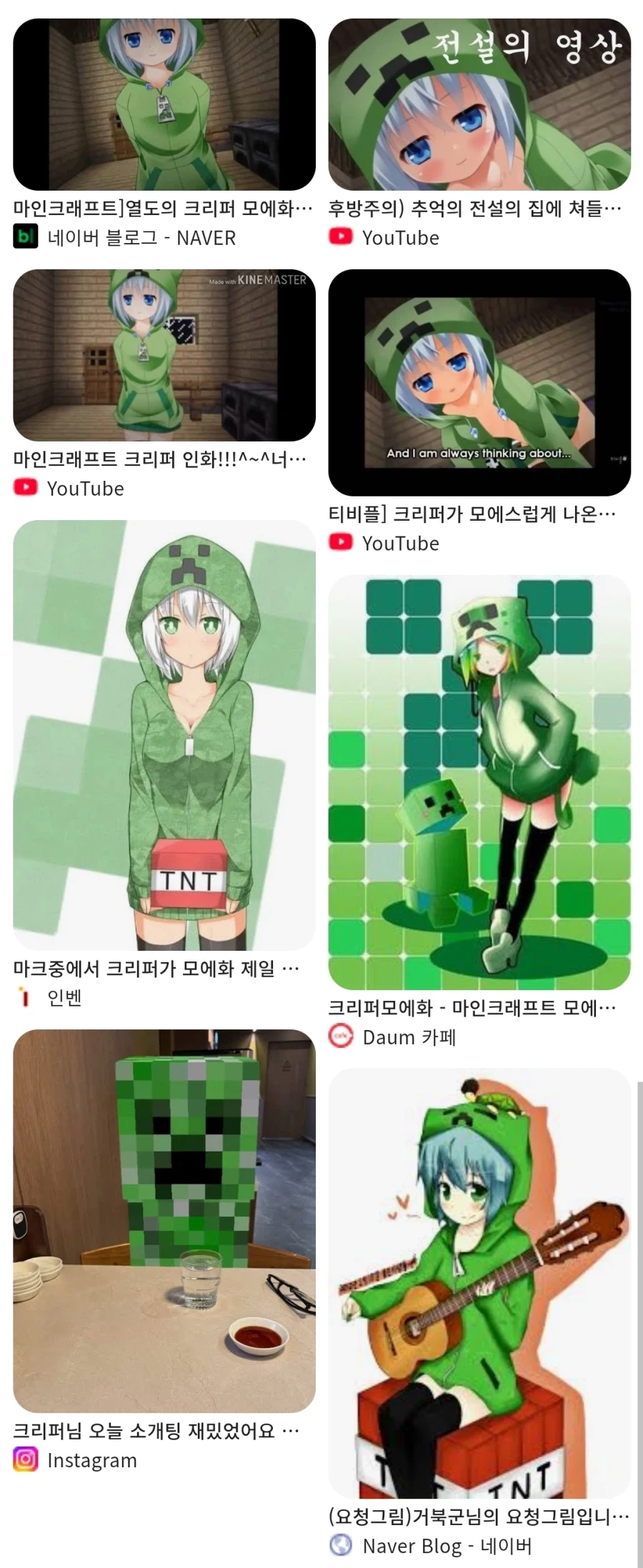
Task: Open the 티비플 크리퍼가 모에스럽게 result
Action: (x=475, y=511)
